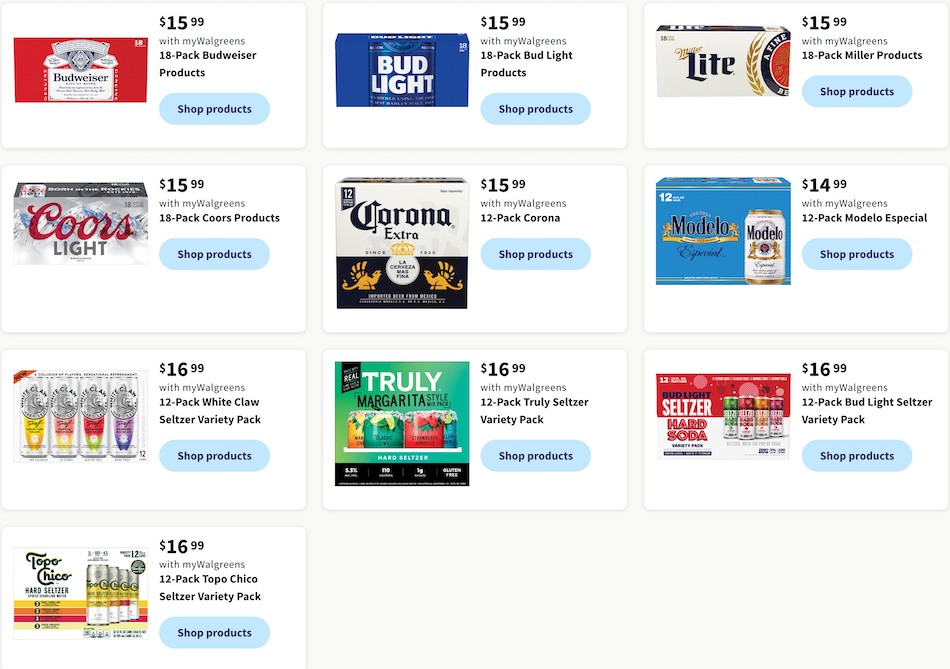Screen dimensions: 950x669
Task: Open the Budweiser 18-pack product image
Action: [x=80, y=70]
